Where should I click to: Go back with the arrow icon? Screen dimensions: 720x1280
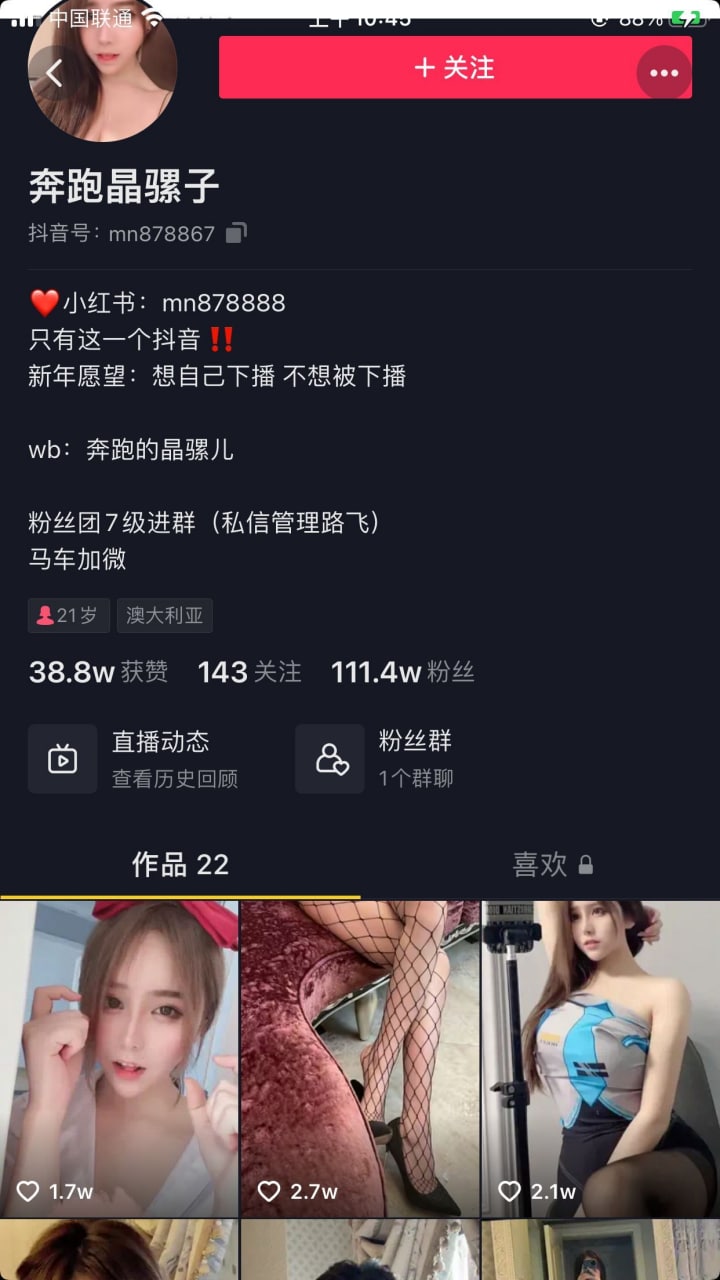click(x=54, y=72)
